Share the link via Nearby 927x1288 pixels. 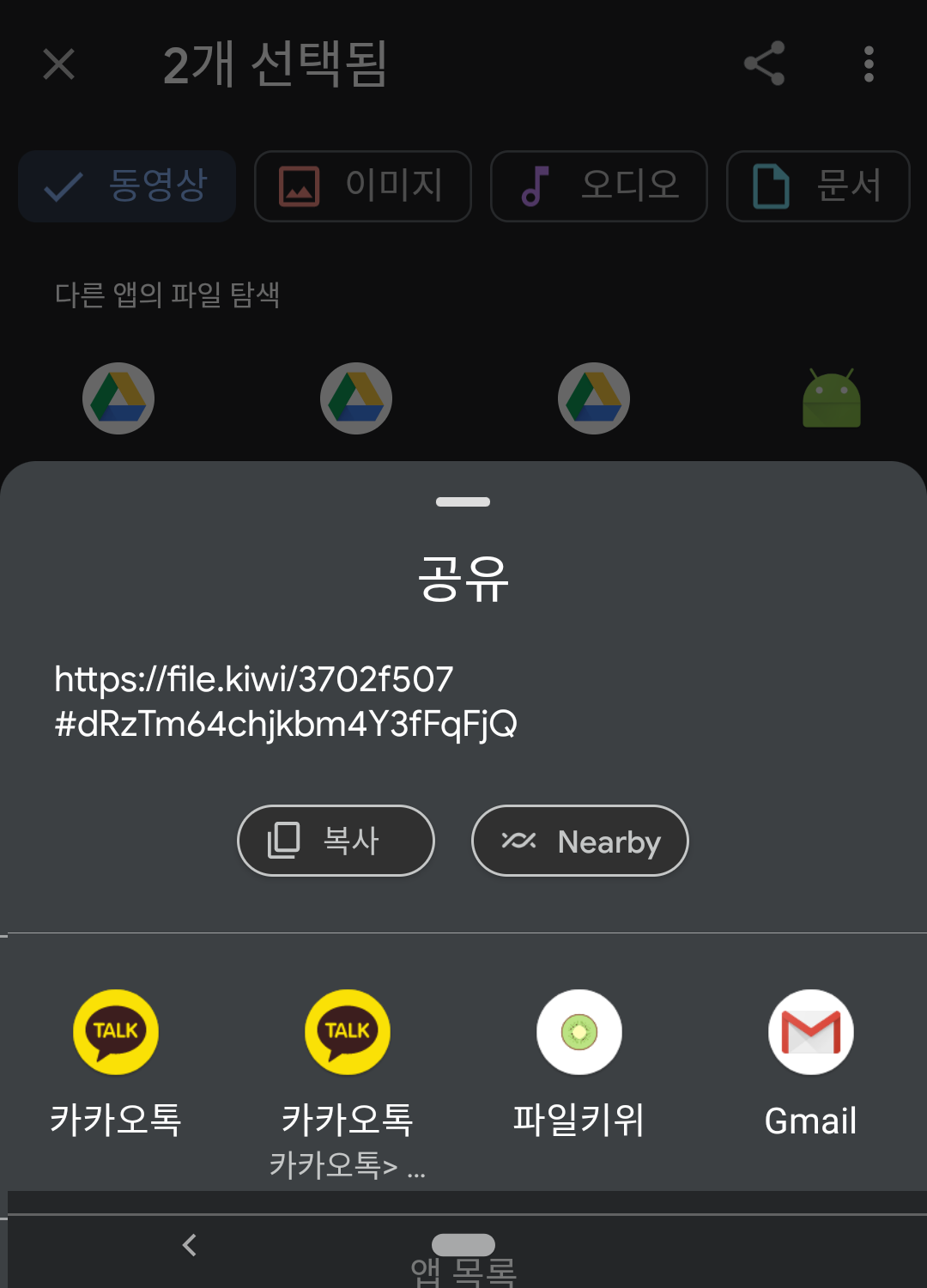[x=580, y=841]
